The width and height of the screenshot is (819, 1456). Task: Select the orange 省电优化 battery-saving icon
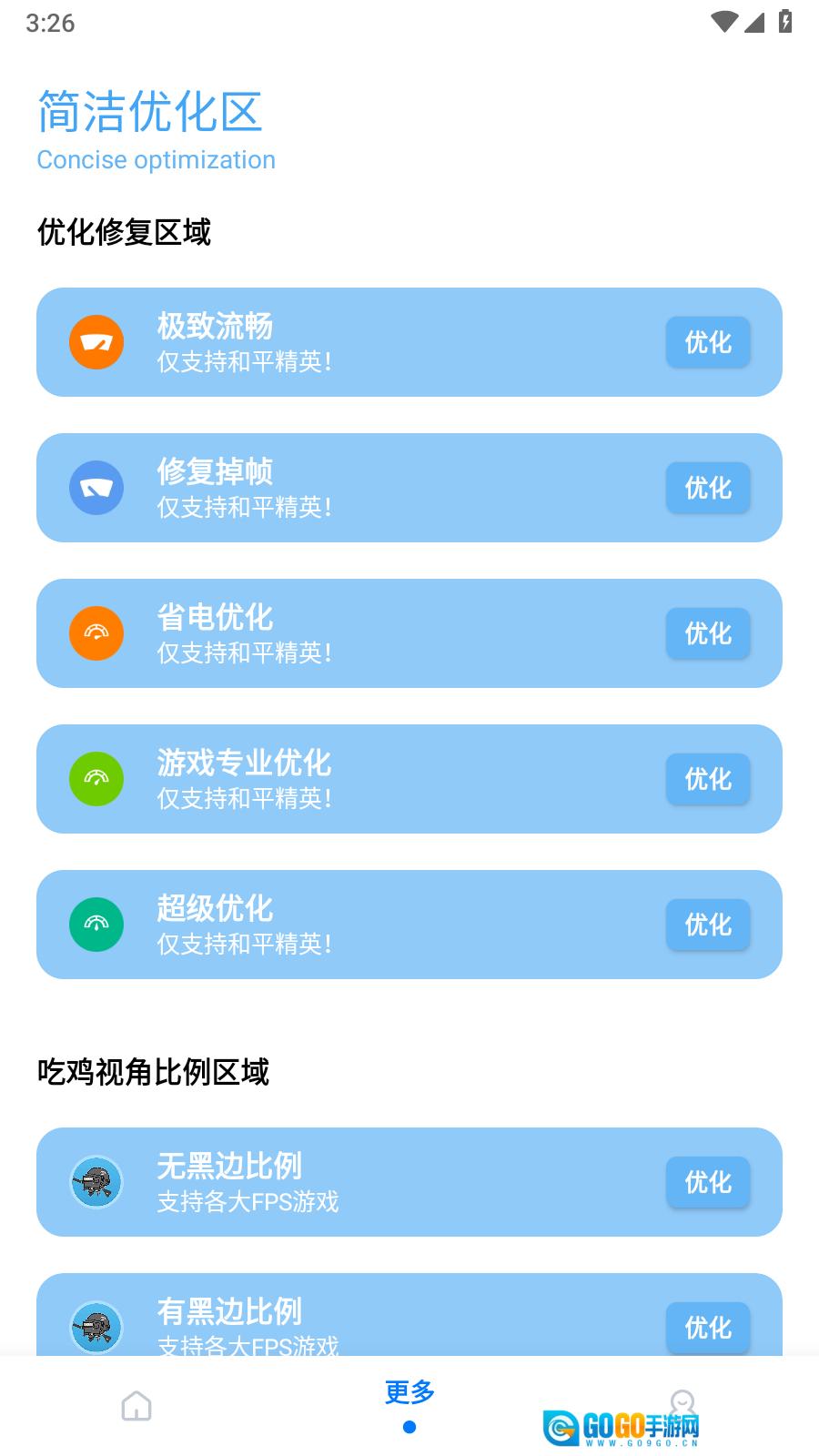click(95, 633)
